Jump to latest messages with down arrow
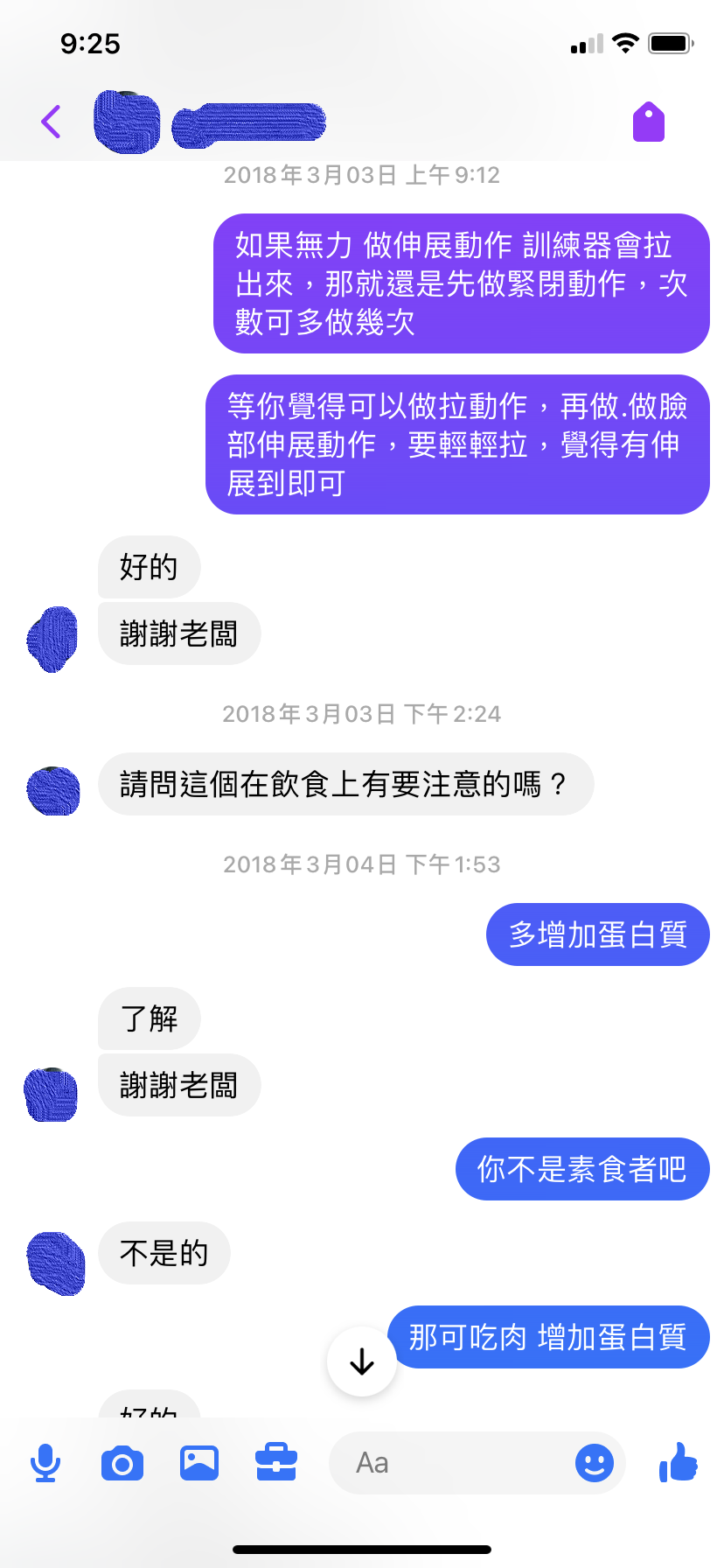 (362, 1361)
